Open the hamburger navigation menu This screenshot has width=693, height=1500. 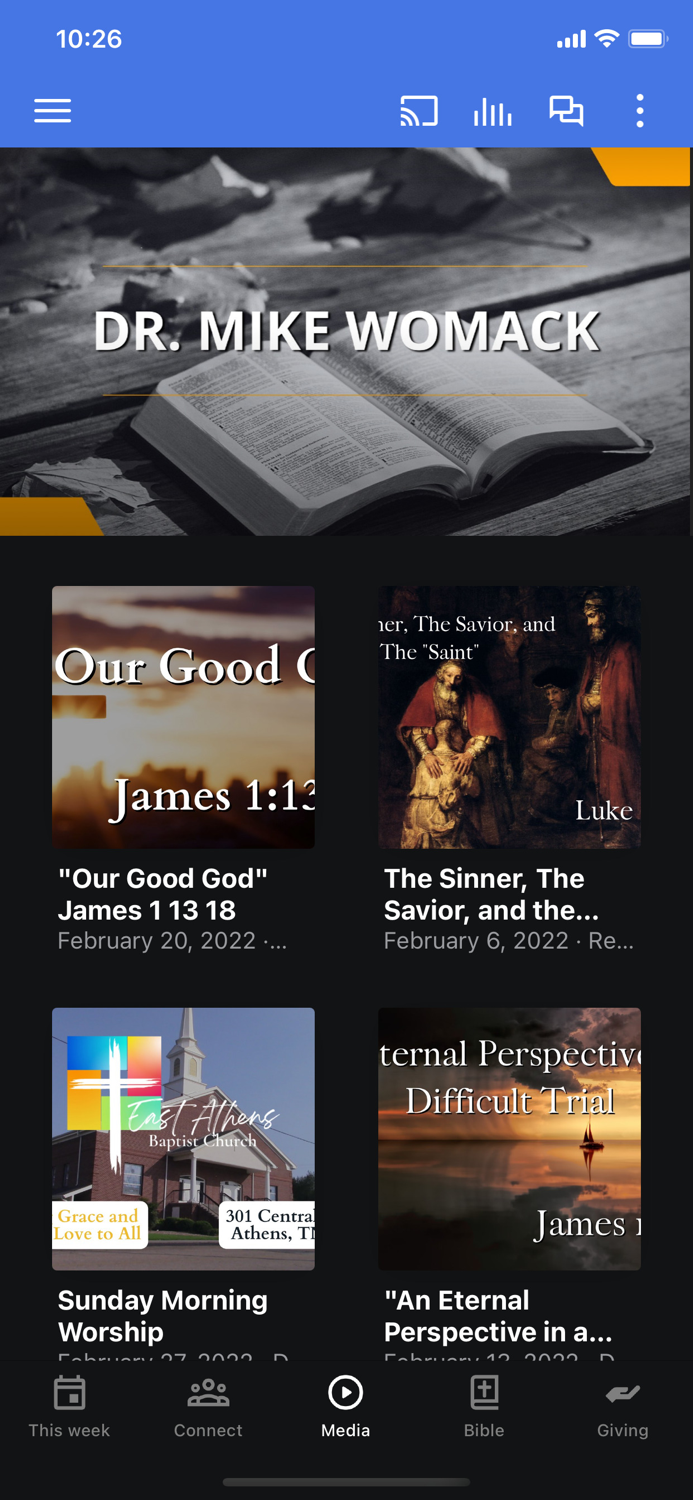click(x=53, y=111)
